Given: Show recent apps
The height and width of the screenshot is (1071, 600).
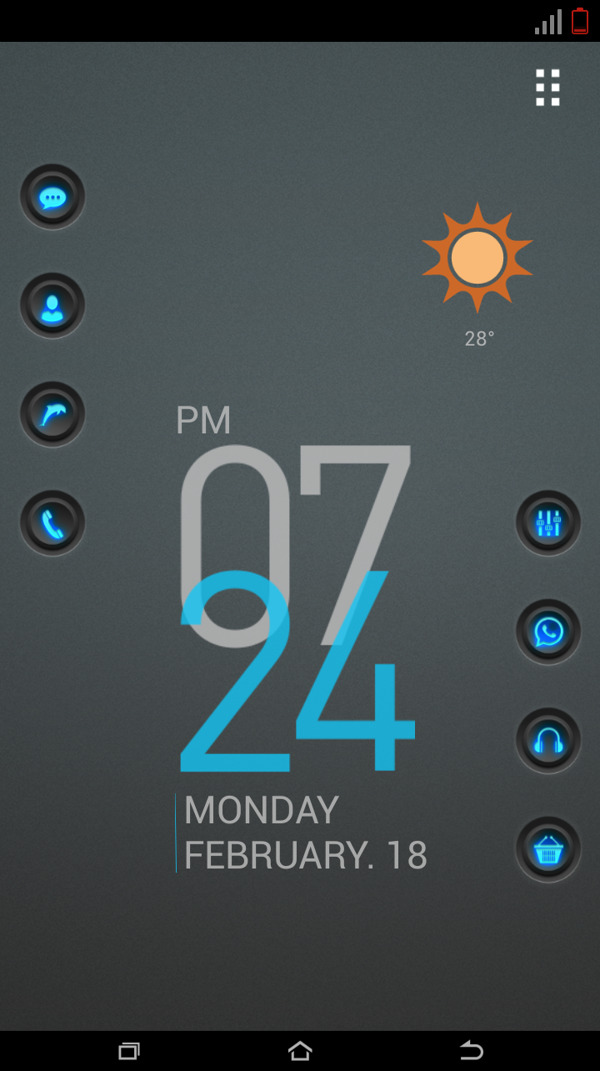Looking at the screenshot, I should pyautogui.click(x=129, y=1050).
